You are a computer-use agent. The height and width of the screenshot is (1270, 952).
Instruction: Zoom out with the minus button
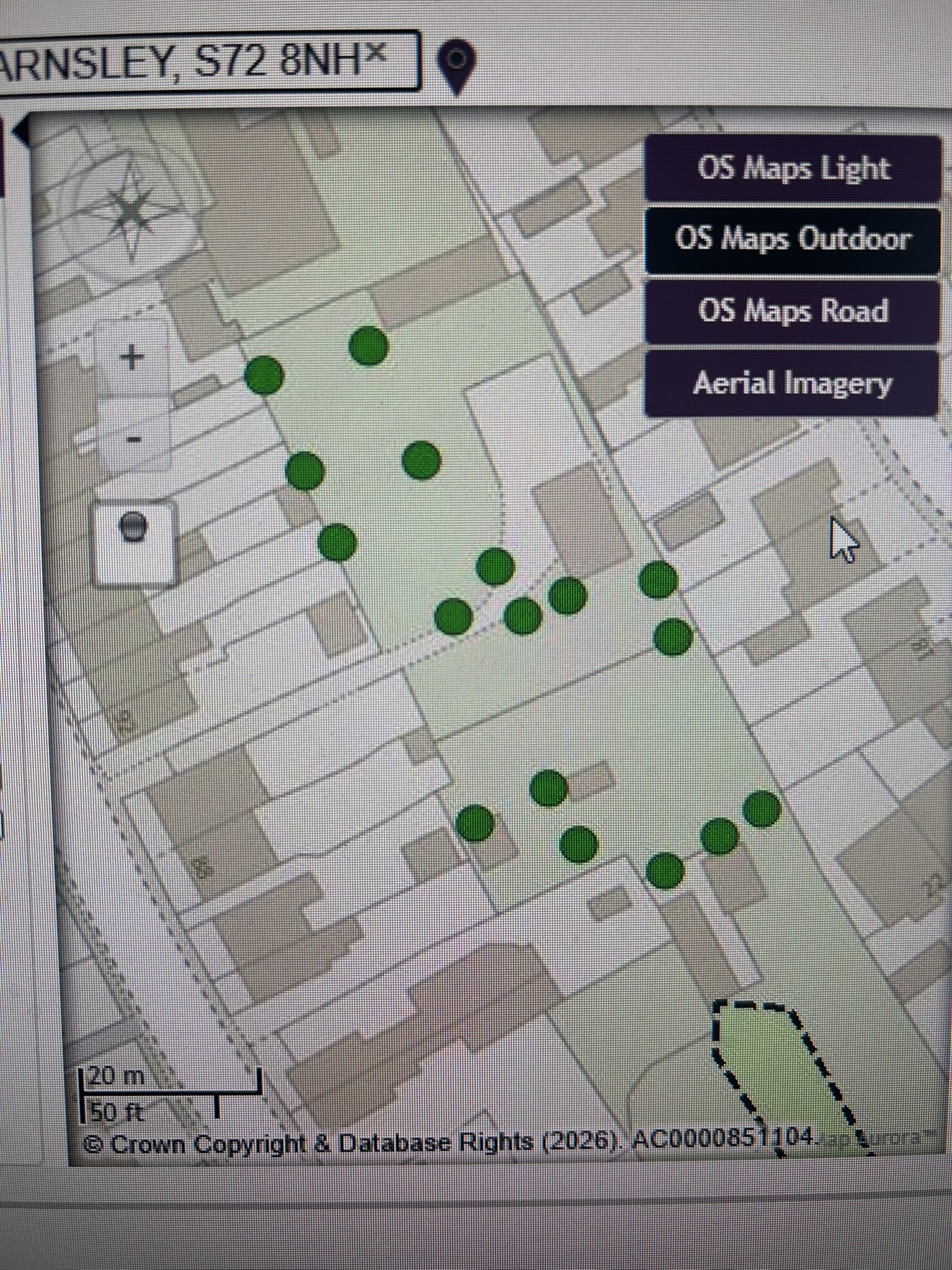(133, 439)
